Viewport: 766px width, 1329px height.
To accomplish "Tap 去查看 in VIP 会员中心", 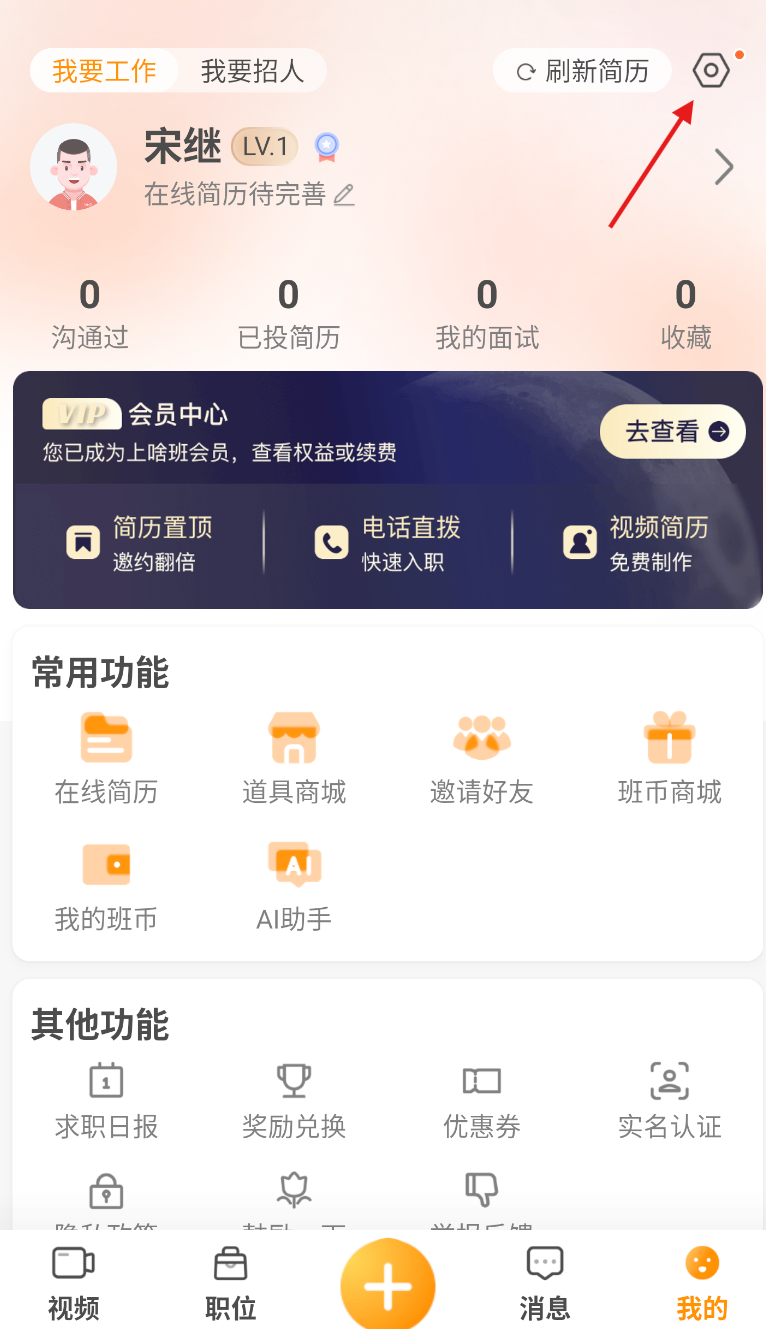I will tap(673, 431).
